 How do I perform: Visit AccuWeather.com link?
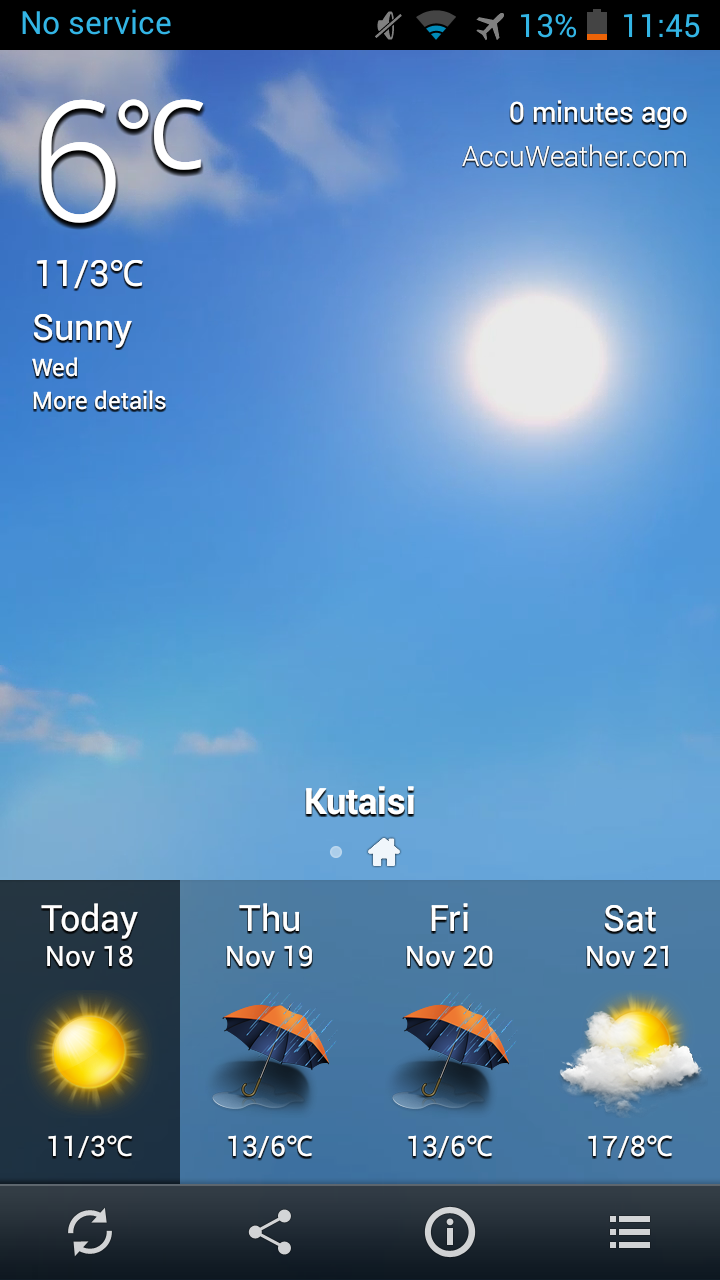tap(574, 157)
